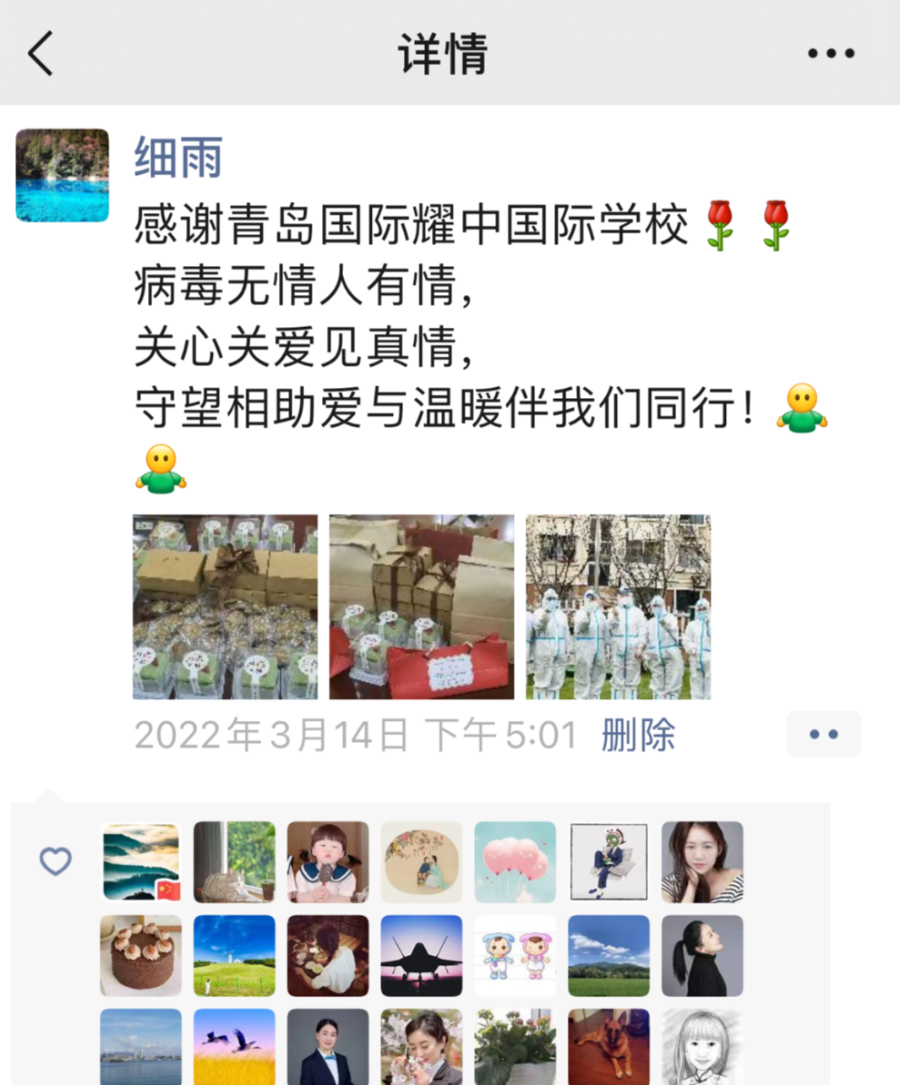This screenshot has height=1085, width=900.
Task: Tap 删除 to delete this post
Action: point(638,735)
